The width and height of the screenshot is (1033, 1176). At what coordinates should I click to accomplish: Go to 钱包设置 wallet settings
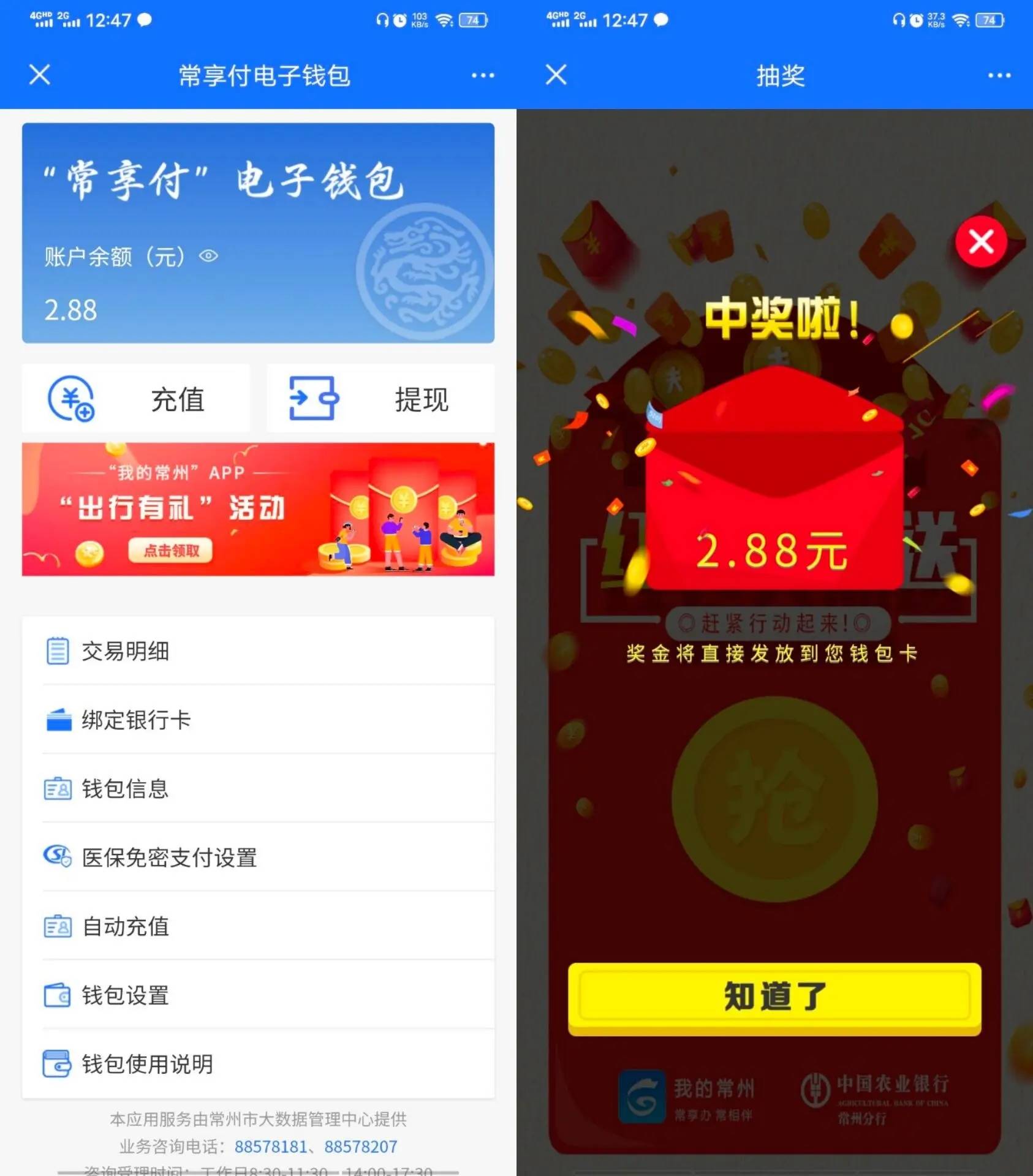click(258, 995)
